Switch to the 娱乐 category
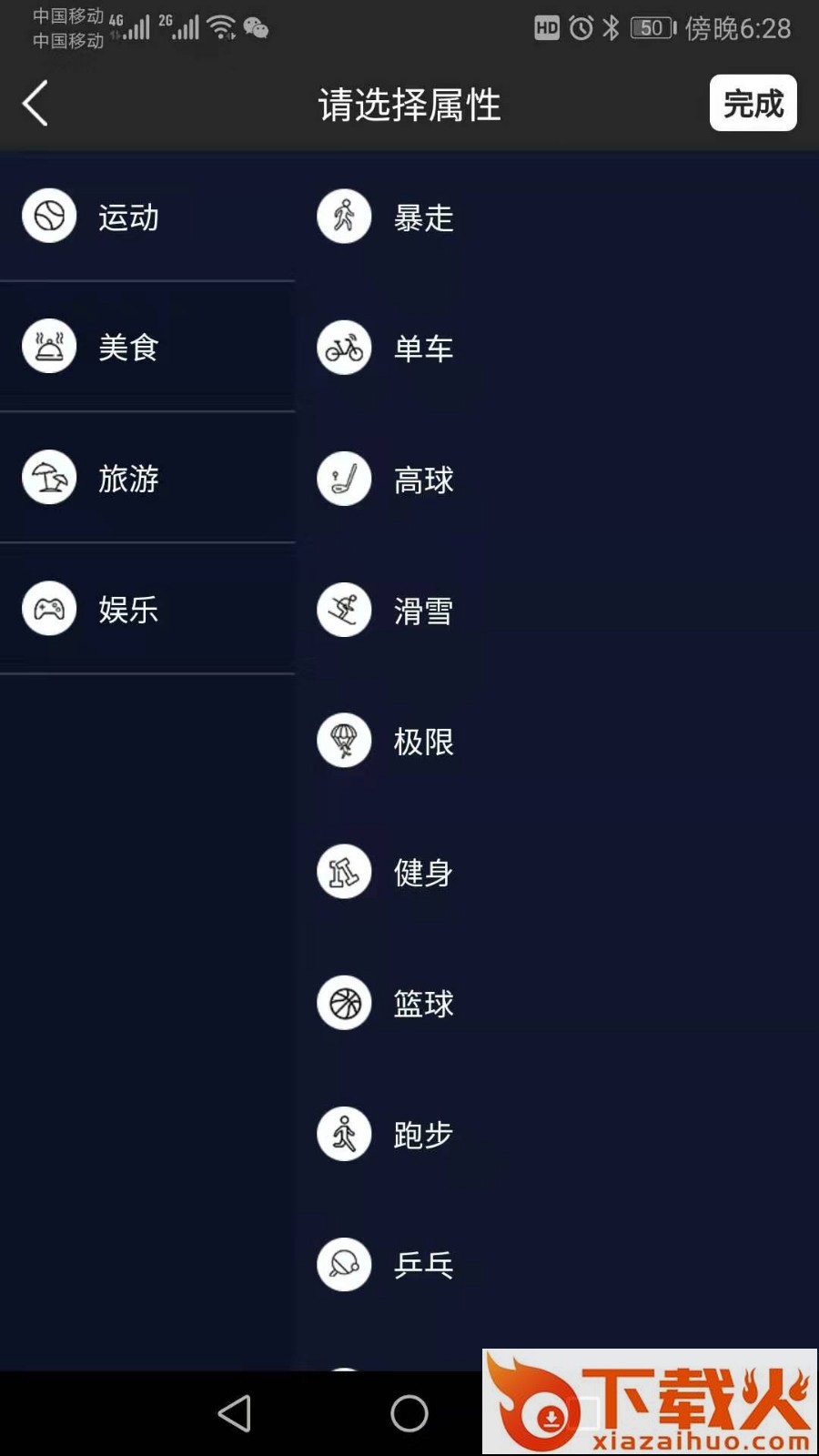 point(127,609)
